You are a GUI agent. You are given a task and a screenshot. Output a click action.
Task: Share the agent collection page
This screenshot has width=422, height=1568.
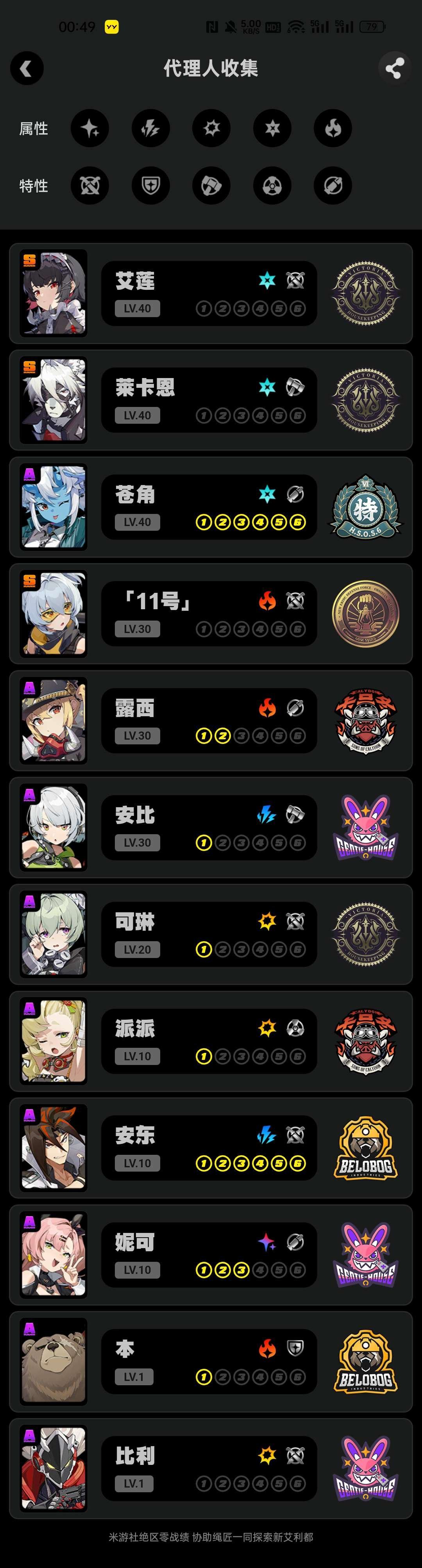click(394, 68)
